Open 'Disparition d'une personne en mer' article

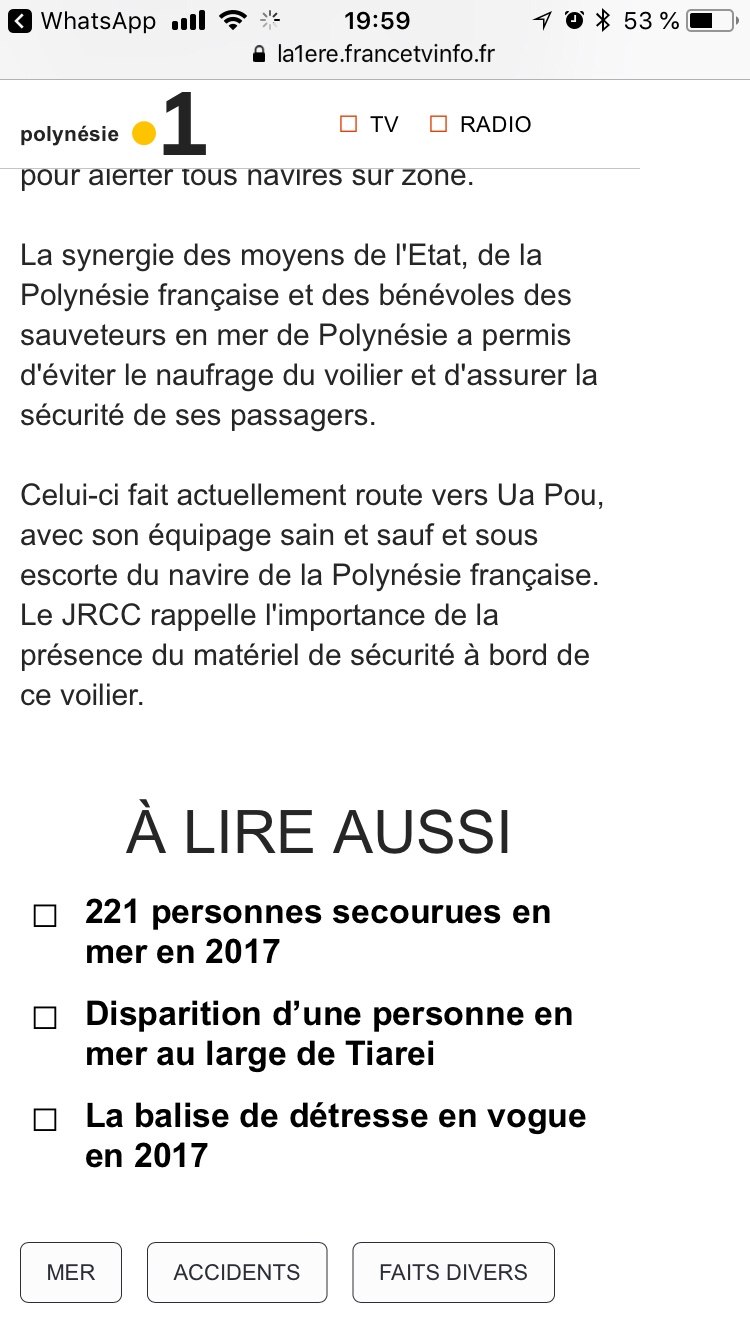(x=329, y=1033)
